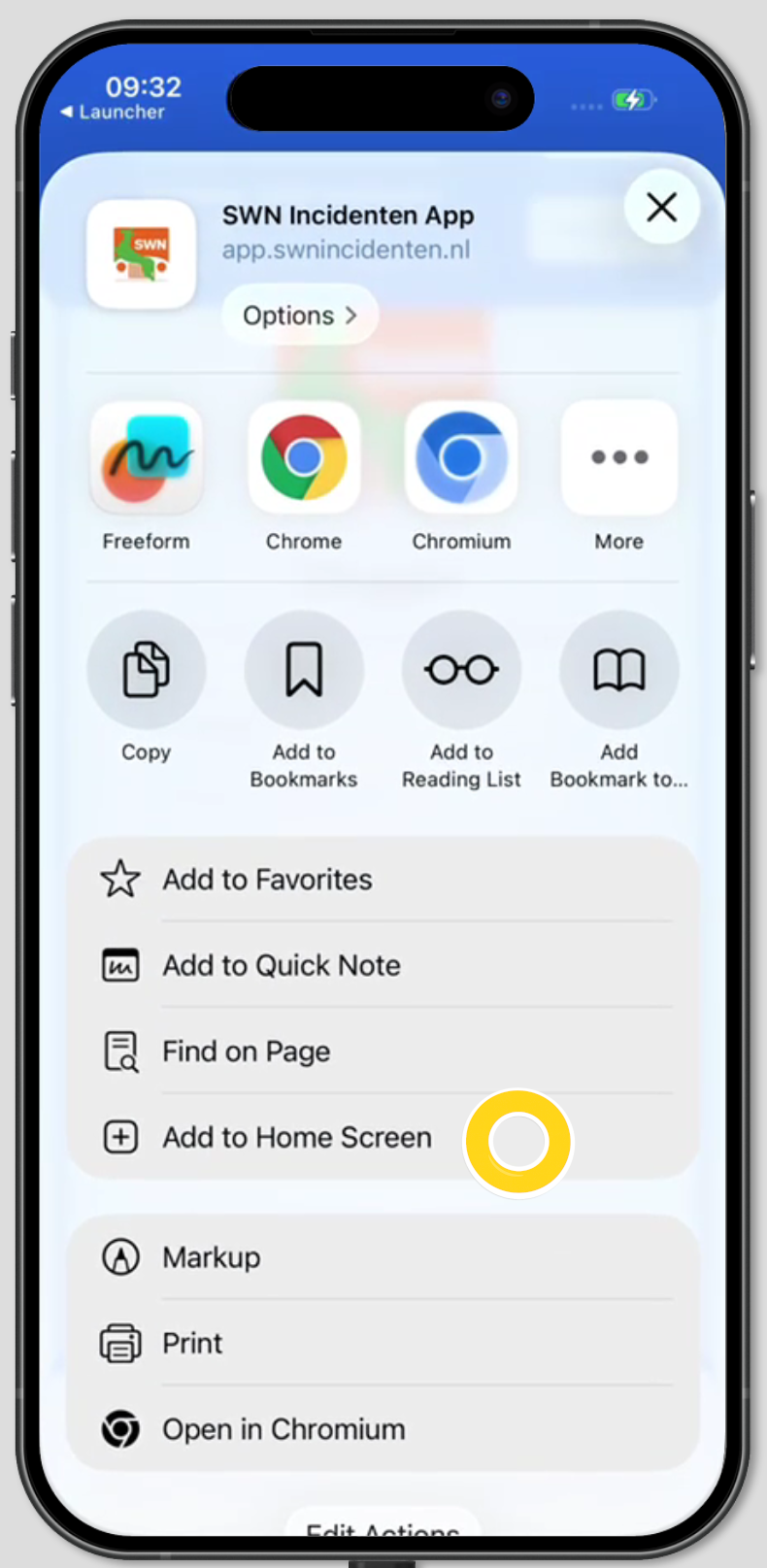The width and height of the screenshot is (767, 1568).
Task: Open the Options button
Action: pos(299,316)
